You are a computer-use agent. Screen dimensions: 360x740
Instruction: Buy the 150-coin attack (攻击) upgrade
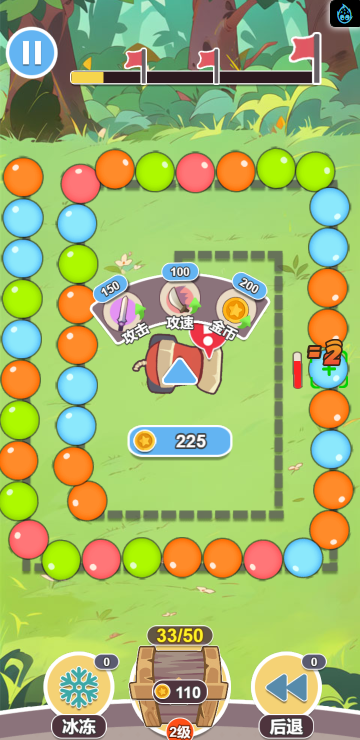click(126, 311)
